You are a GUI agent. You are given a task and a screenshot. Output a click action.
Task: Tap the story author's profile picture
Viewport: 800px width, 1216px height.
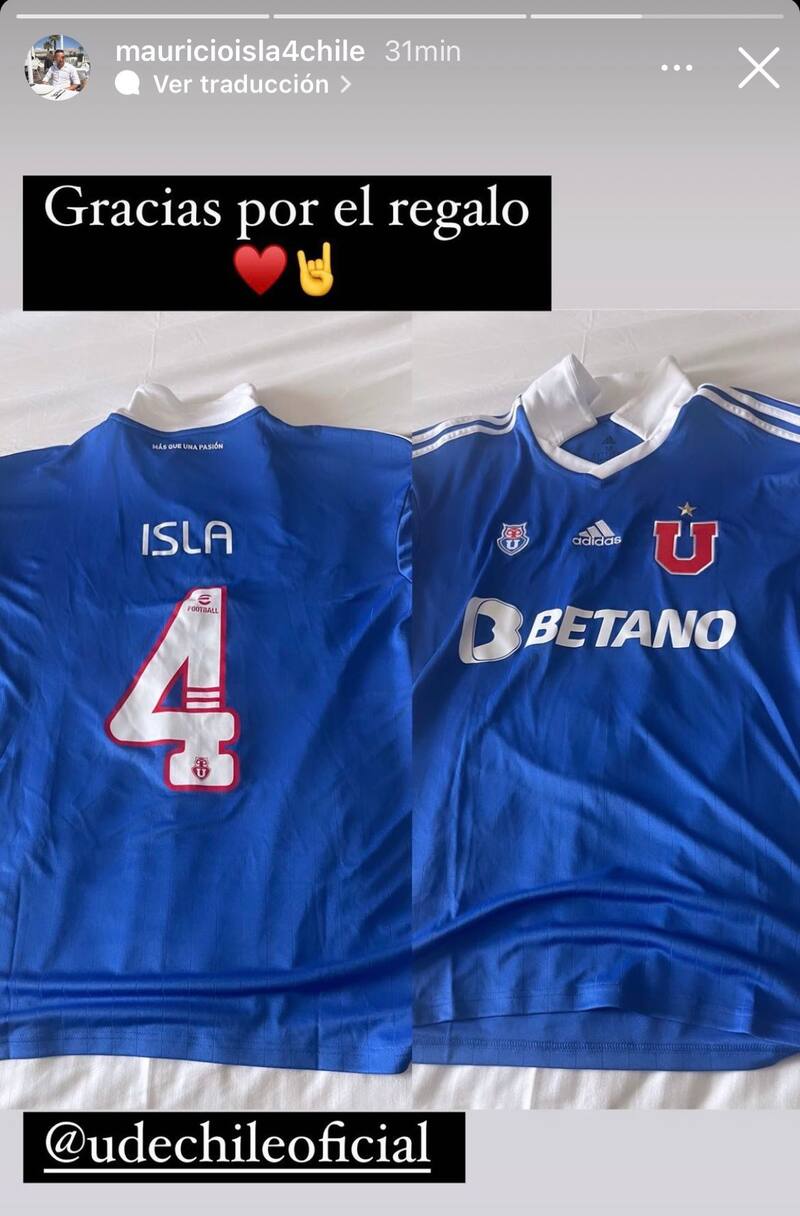pyautogui.click(x=57, y=67)
